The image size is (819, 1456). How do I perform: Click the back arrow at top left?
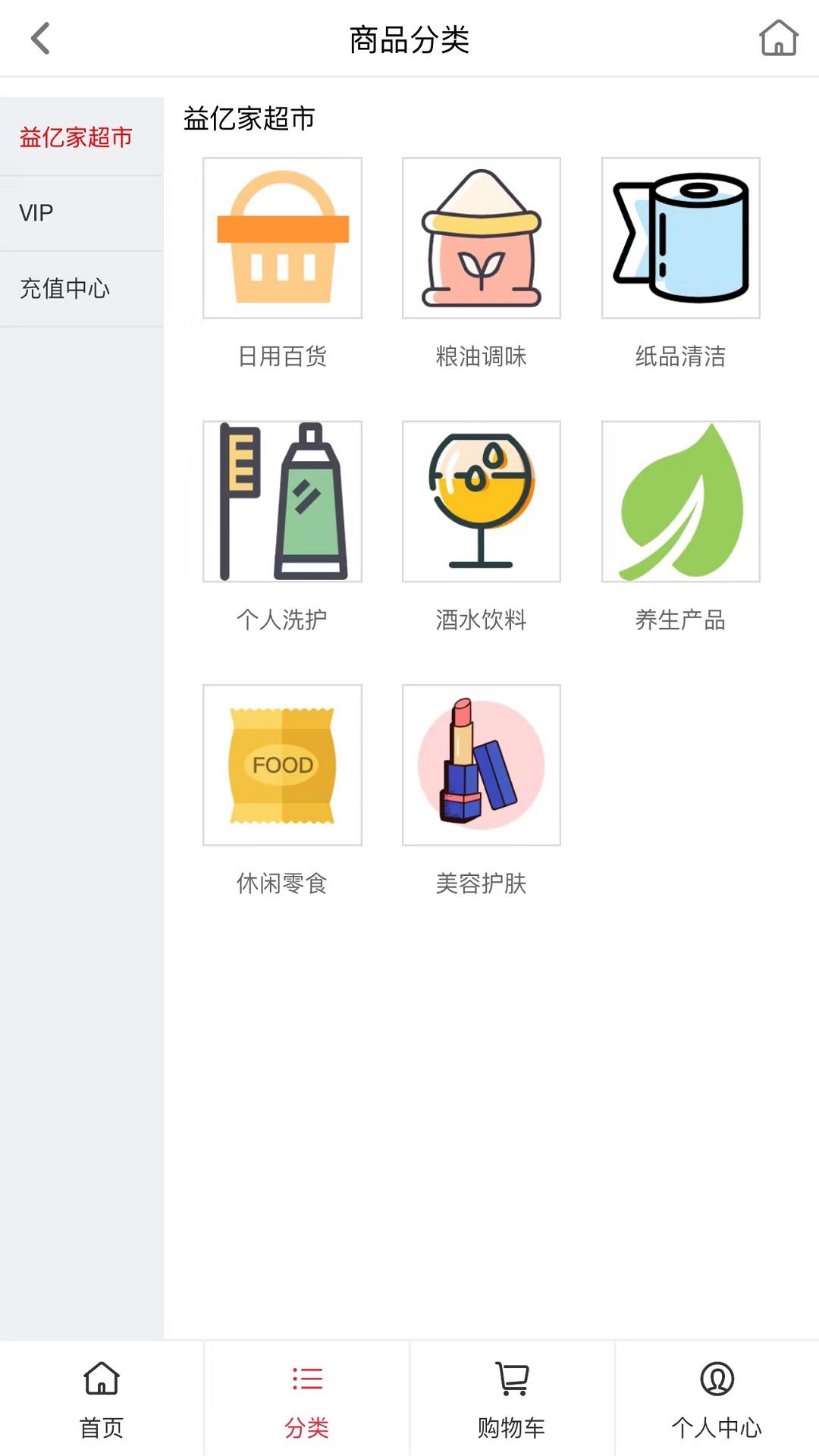click(38, 38)
